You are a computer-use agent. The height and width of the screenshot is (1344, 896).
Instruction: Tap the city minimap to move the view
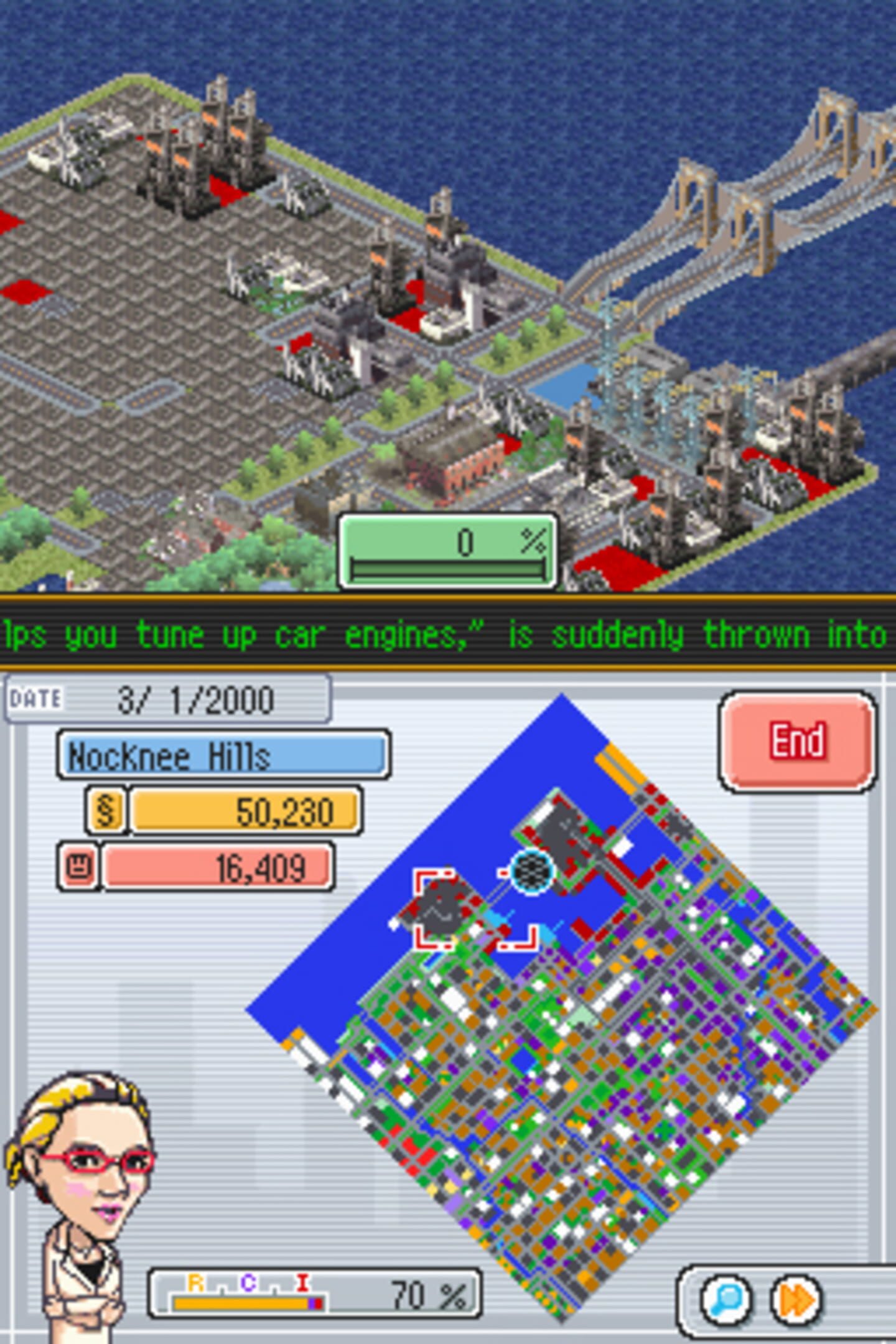563,1058
